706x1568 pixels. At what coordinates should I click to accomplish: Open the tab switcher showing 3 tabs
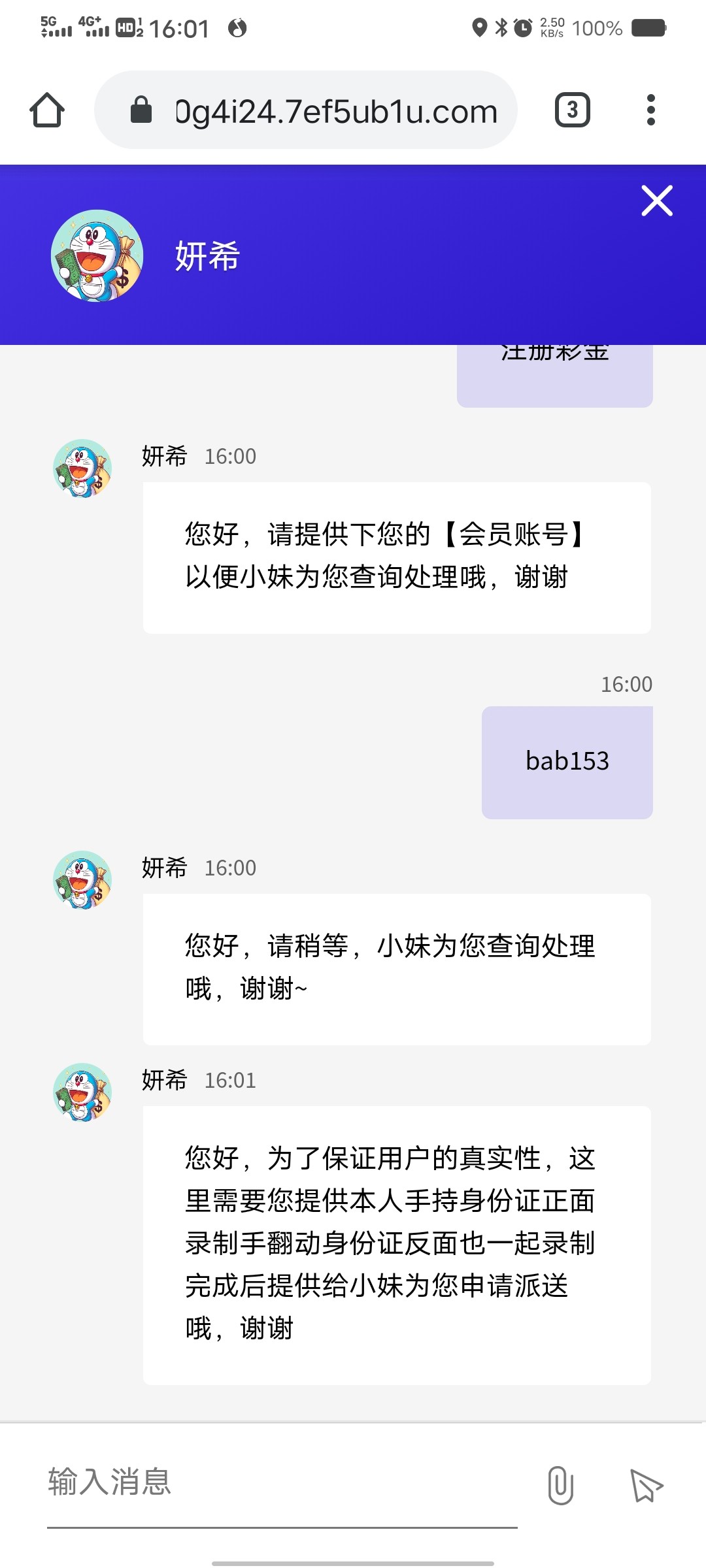[x=572, y=110]
